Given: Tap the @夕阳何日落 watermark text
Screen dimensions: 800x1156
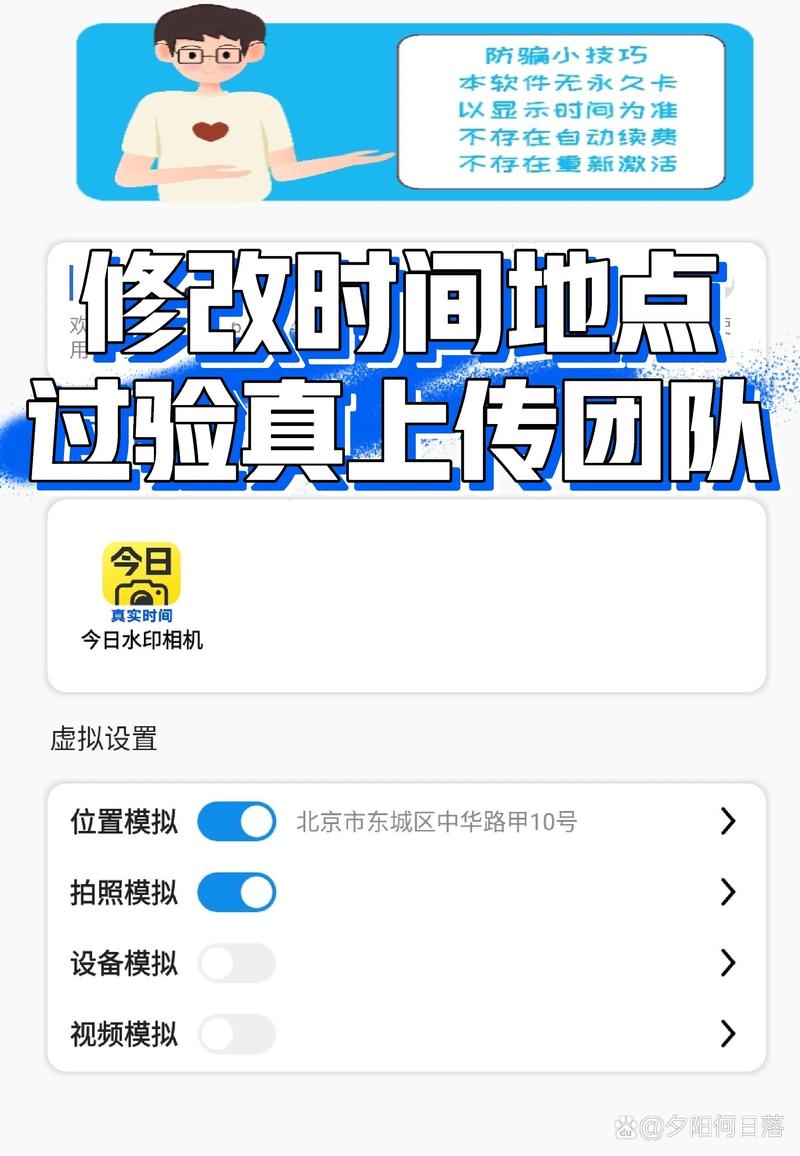Looking at the screenshot, I should (713, 1125).
